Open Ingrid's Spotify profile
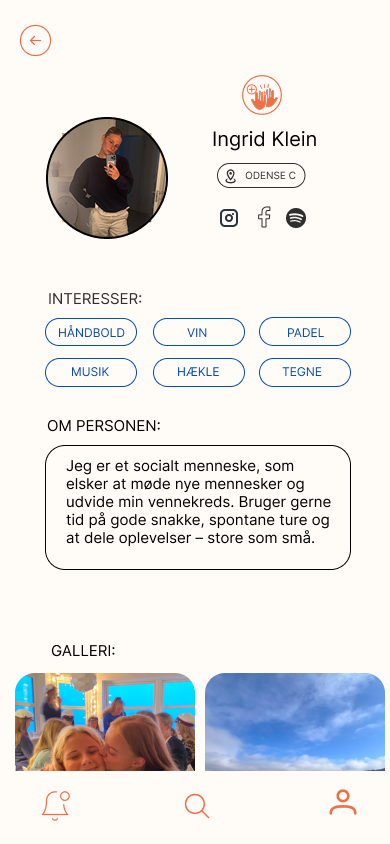 (296, 218)
